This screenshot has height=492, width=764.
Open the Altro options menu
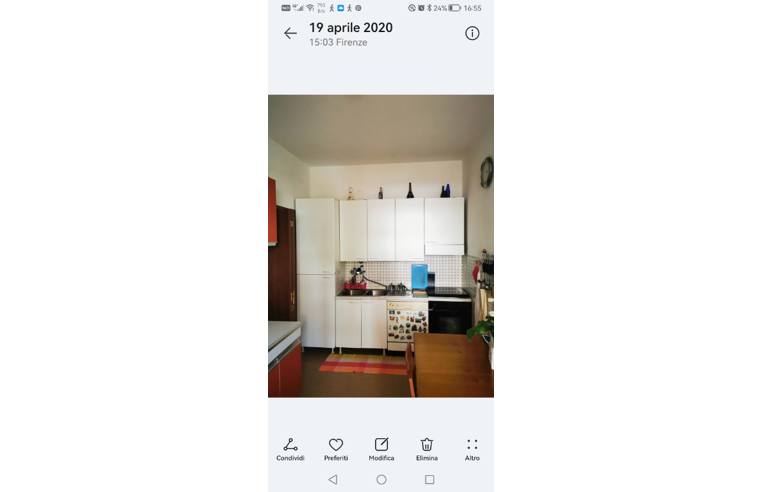[472, 448]
